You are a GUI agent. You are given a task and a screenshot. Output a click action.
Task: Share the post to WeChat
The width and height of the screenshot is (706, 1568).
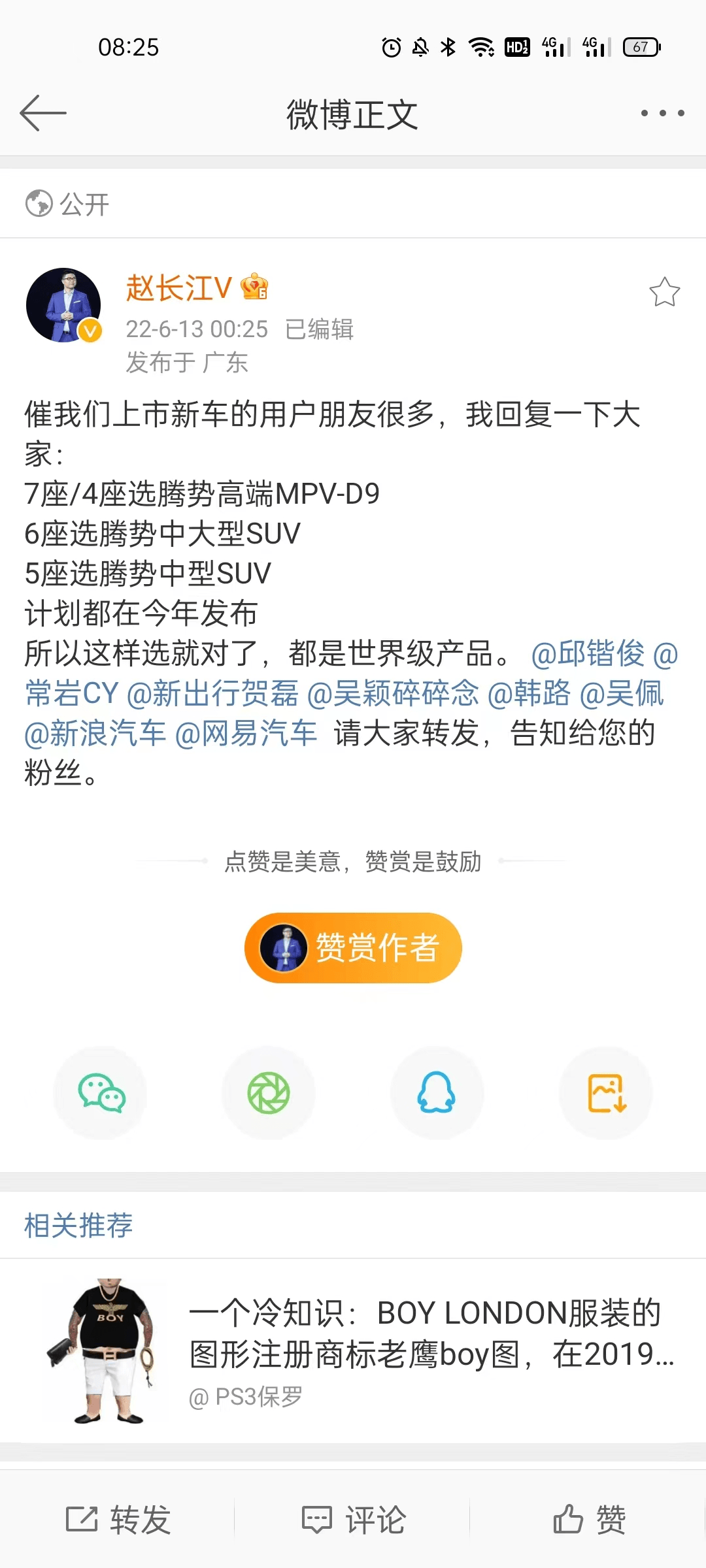pyautogui.click(x=101, y=1093)
